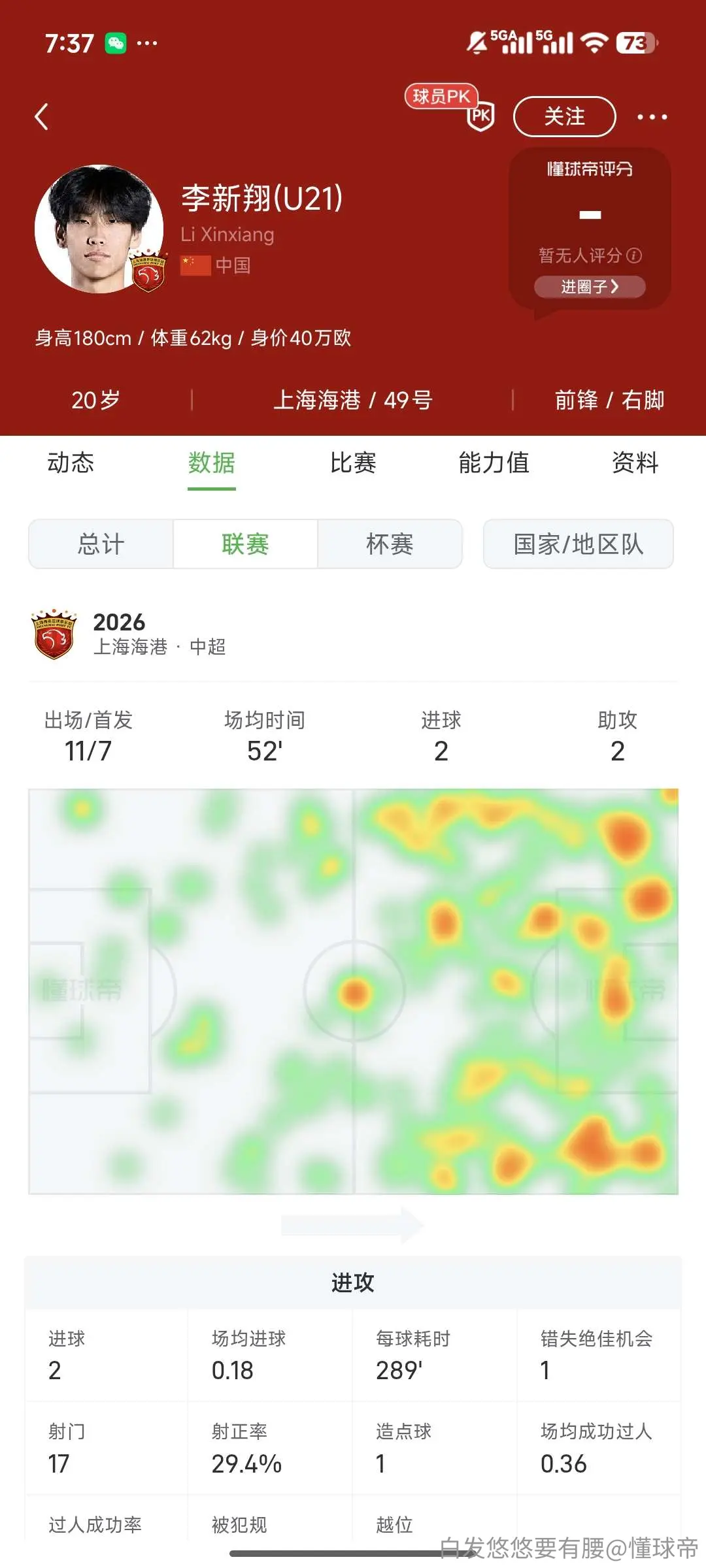Image resolution: width=706 pixels, height=1568 pixels.
Task: Go back using the top-left arrow
Action: [42, 117]
